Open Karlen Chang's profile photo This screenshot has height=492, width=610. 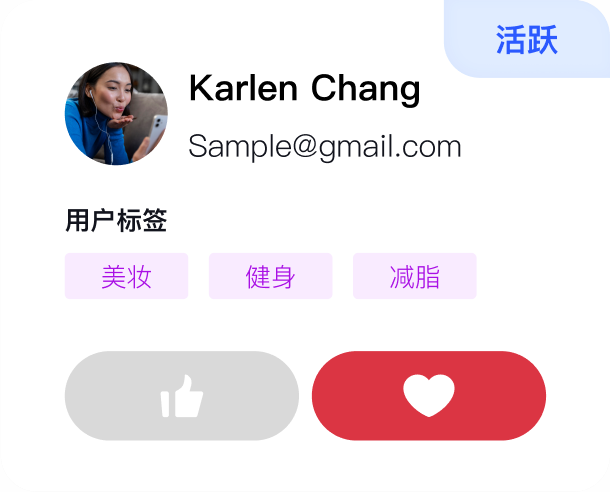(116, 114)
